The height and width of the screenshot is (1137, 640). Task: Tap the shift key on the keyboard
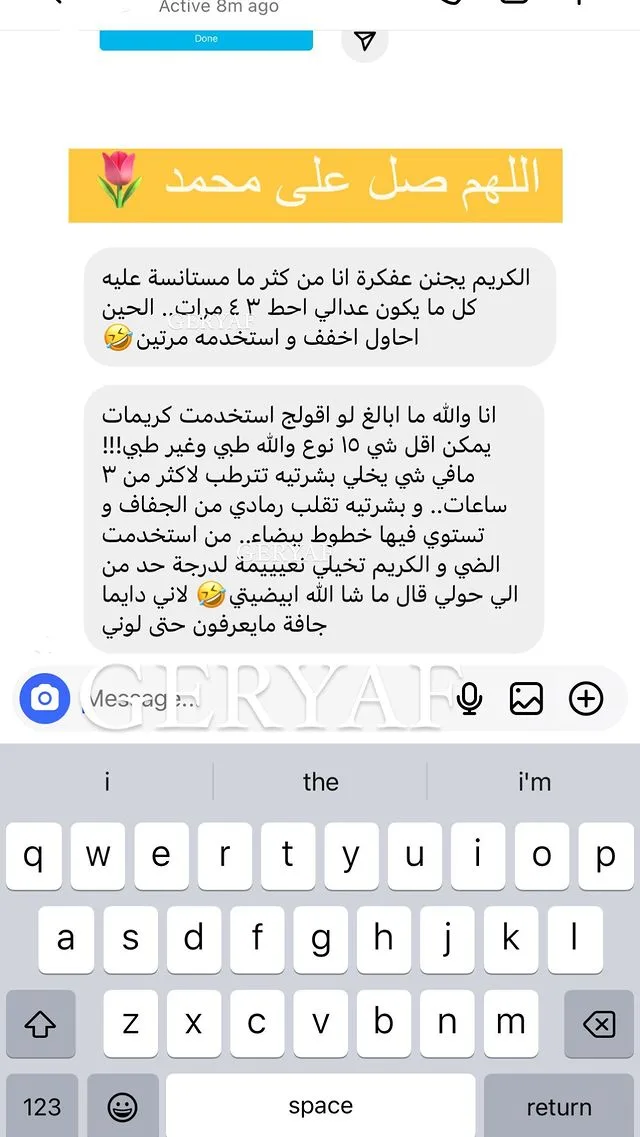41,1023
